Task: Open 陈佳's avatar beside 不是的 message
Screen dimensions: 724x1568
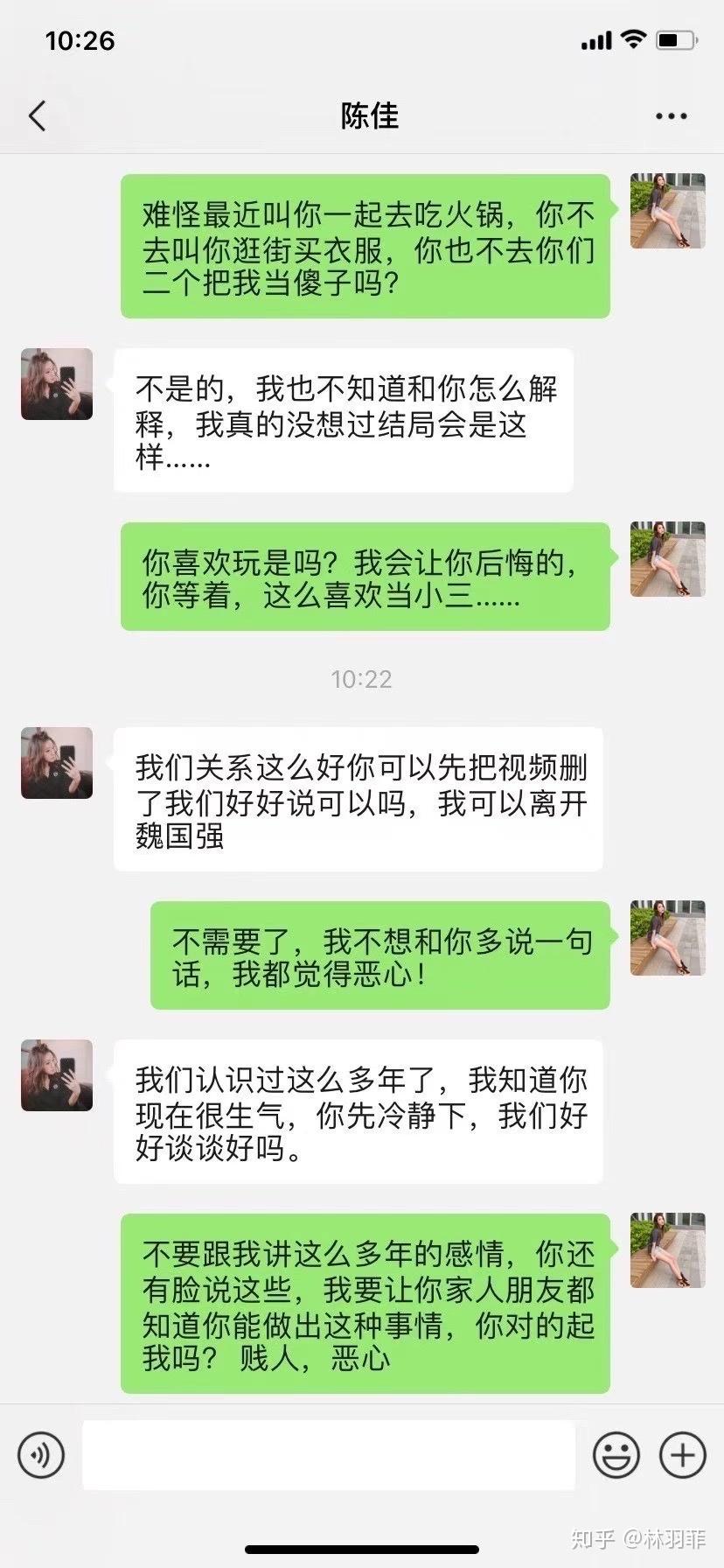Action: click(57, 384)
